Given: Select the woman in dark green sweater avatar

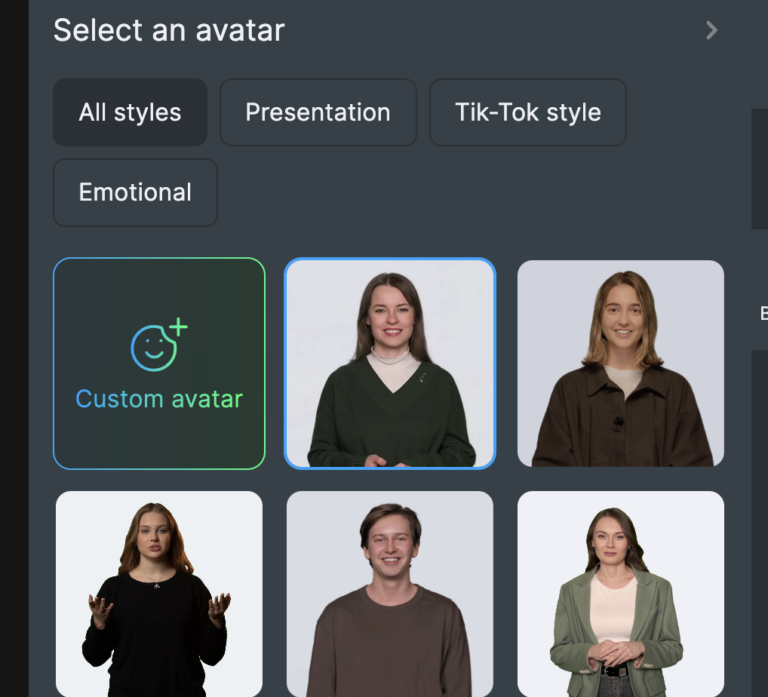Looking at the screenshot, I should [390, 364].
